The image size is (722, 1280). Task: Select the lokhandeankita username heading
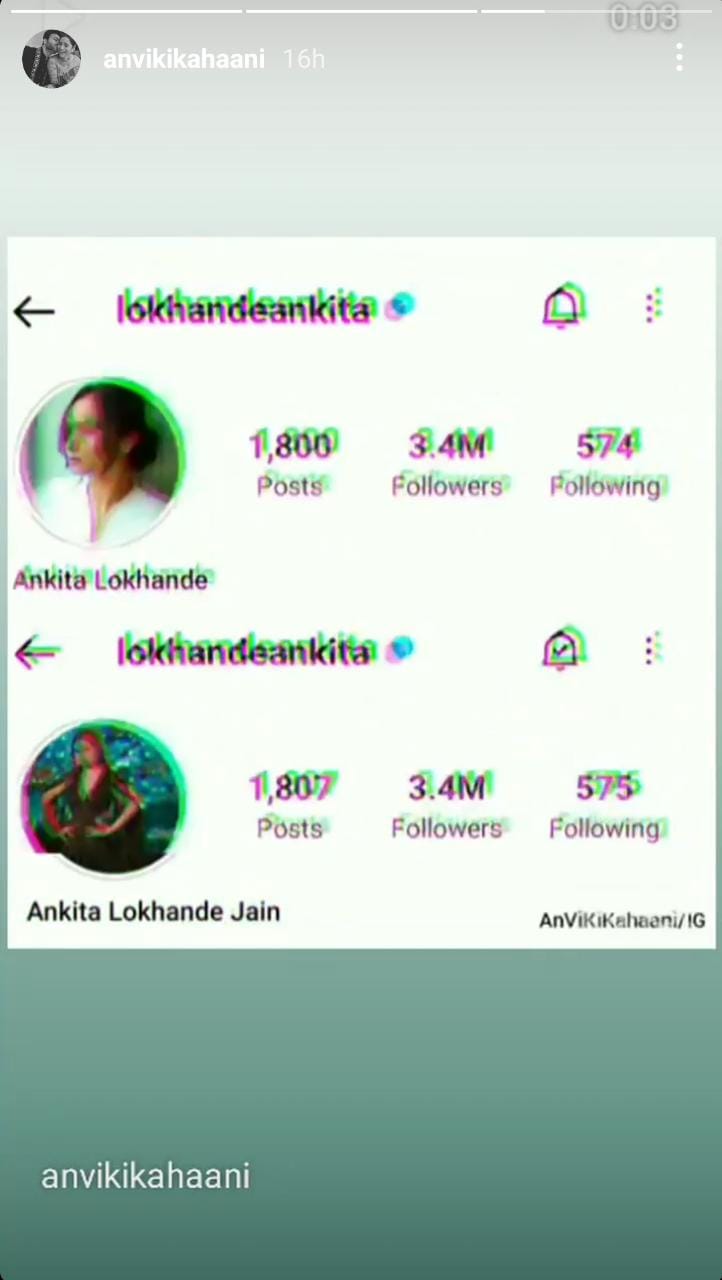[243, 308]
